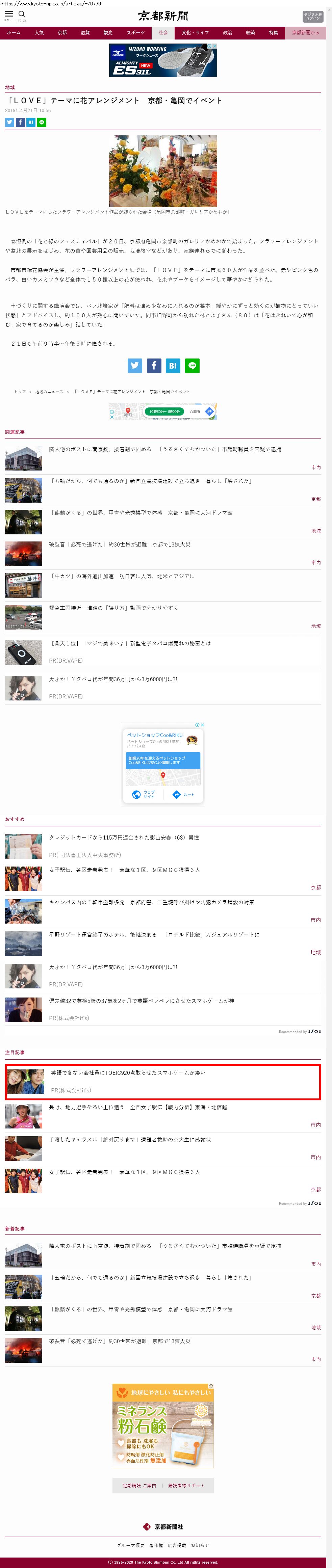The image size is (332, 1568).
Task: Open キャンパス内の自転車盗難多発 article
Action: [x=152, y=902]
